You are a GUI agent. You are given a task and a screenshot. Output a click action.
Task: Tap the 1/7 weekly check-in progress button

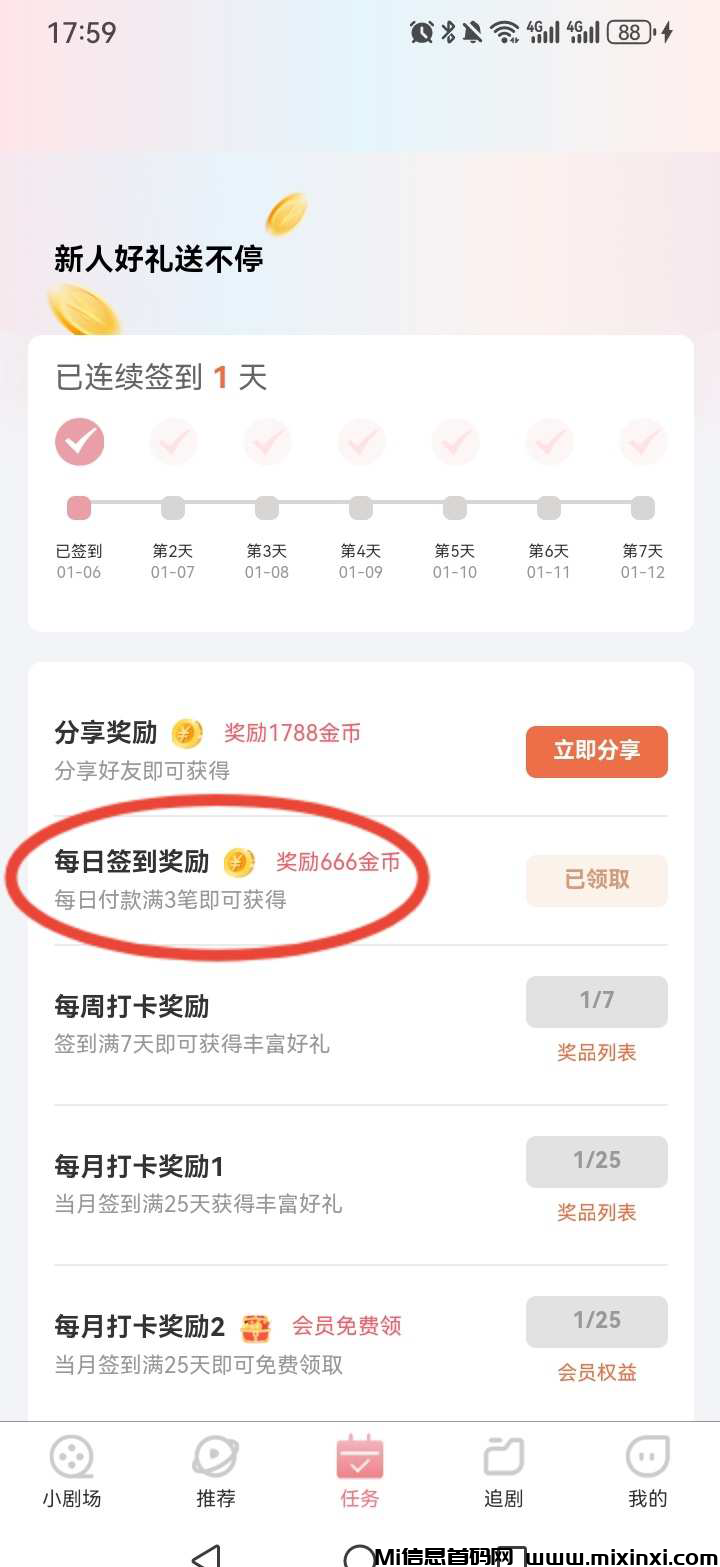(596, 1001)
